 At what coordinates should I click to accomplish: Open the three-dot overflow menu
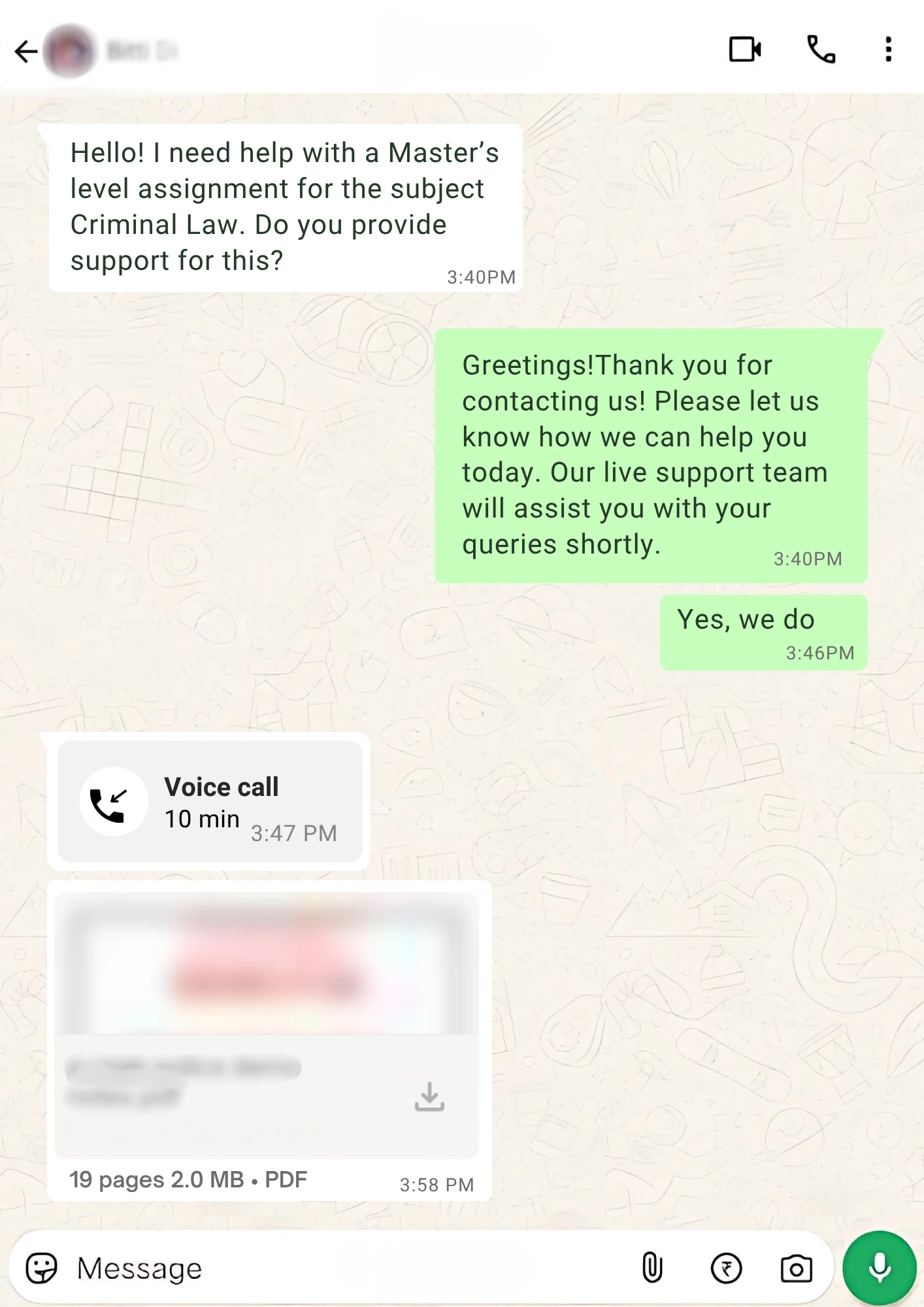pyautogui.click(x=888, y=50)
